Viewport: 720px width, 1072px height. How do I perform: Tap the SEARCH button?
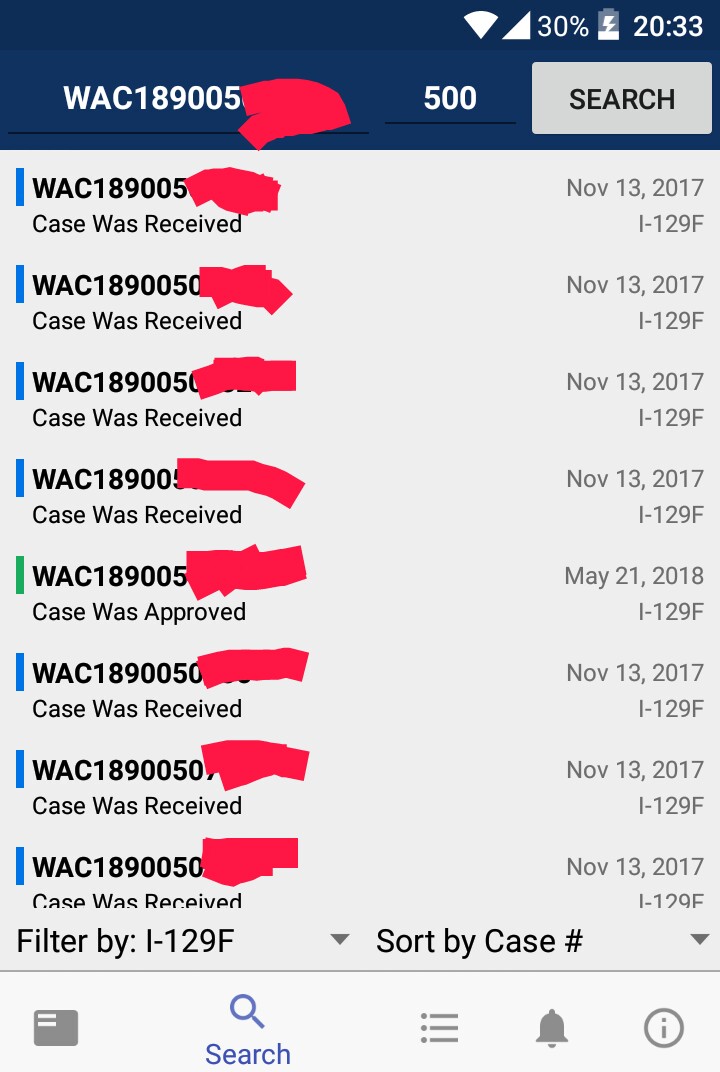621,98
